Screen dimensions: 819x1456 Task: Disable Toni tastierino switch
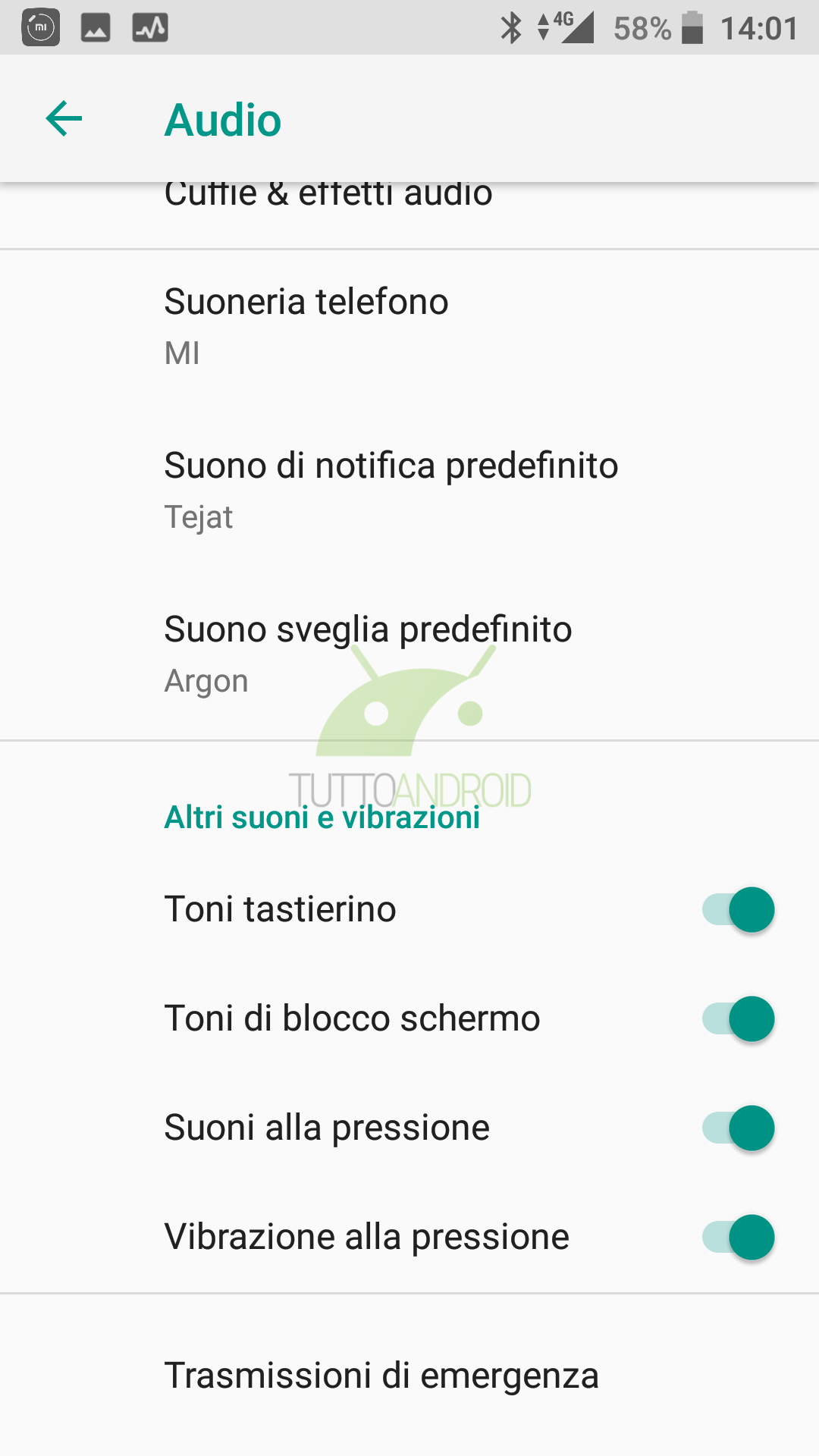point(738,909)
